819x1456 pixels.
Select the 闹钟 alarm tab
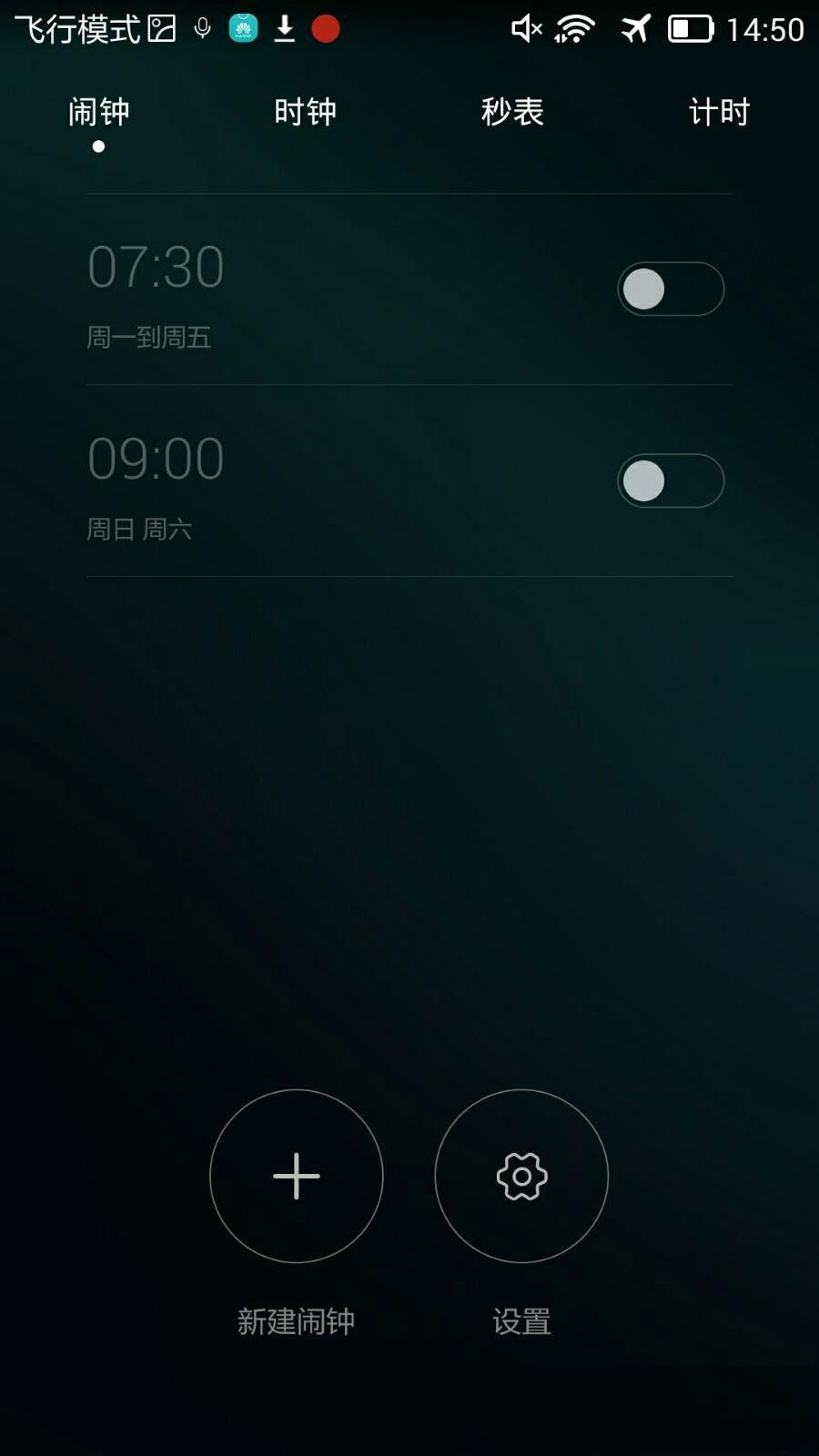(x=99, y=112)
